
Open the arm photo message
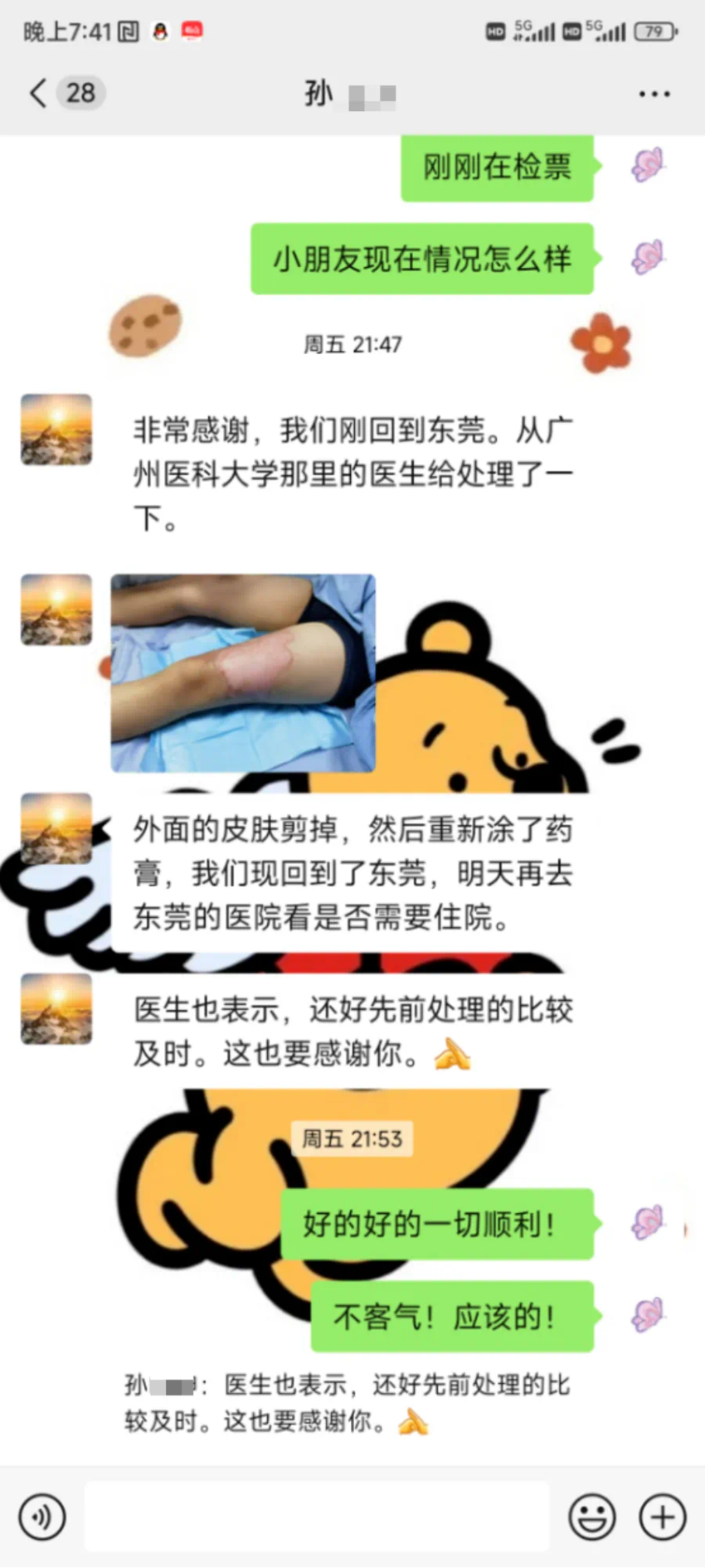click(x=243, y=672)
